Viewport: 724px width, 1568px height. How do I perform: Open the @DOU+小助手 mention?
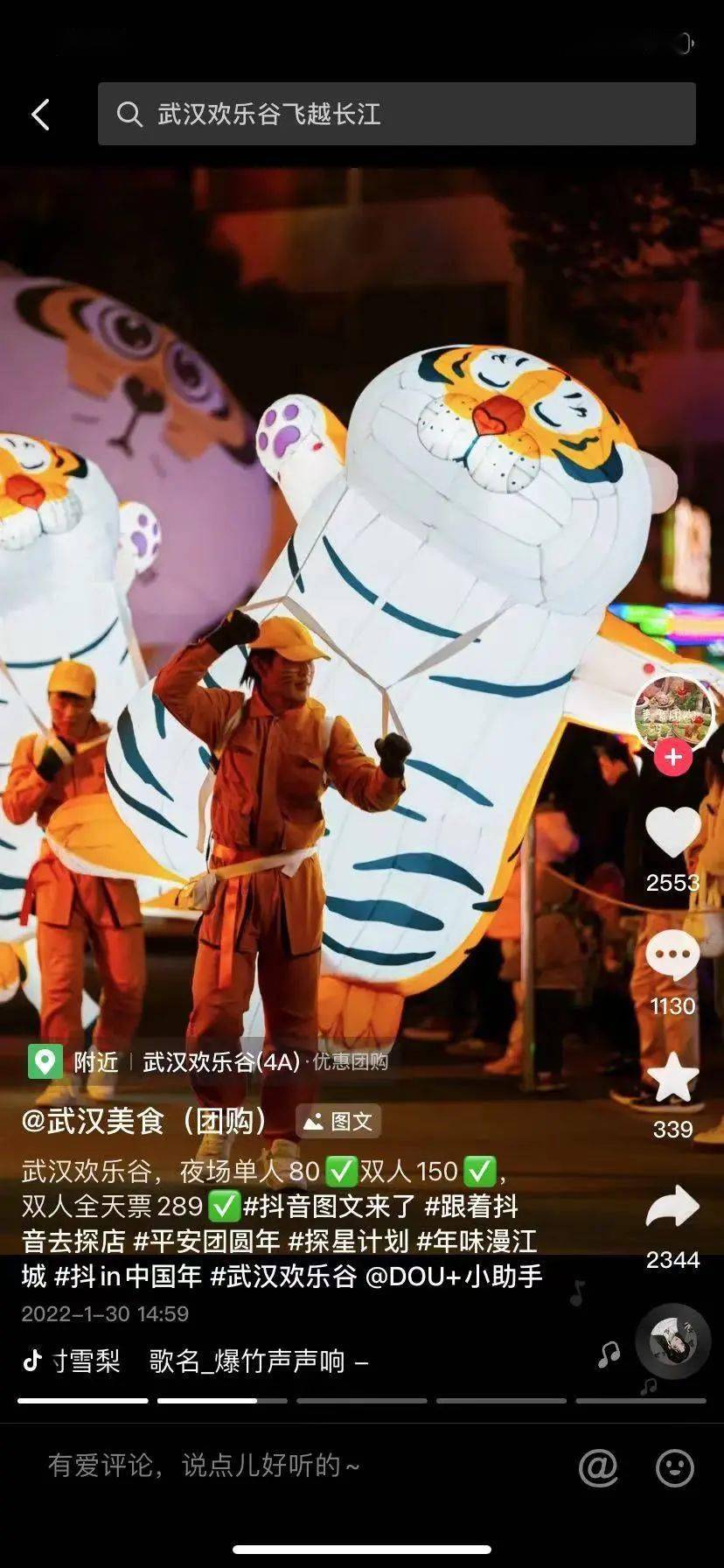(454, 1277)
